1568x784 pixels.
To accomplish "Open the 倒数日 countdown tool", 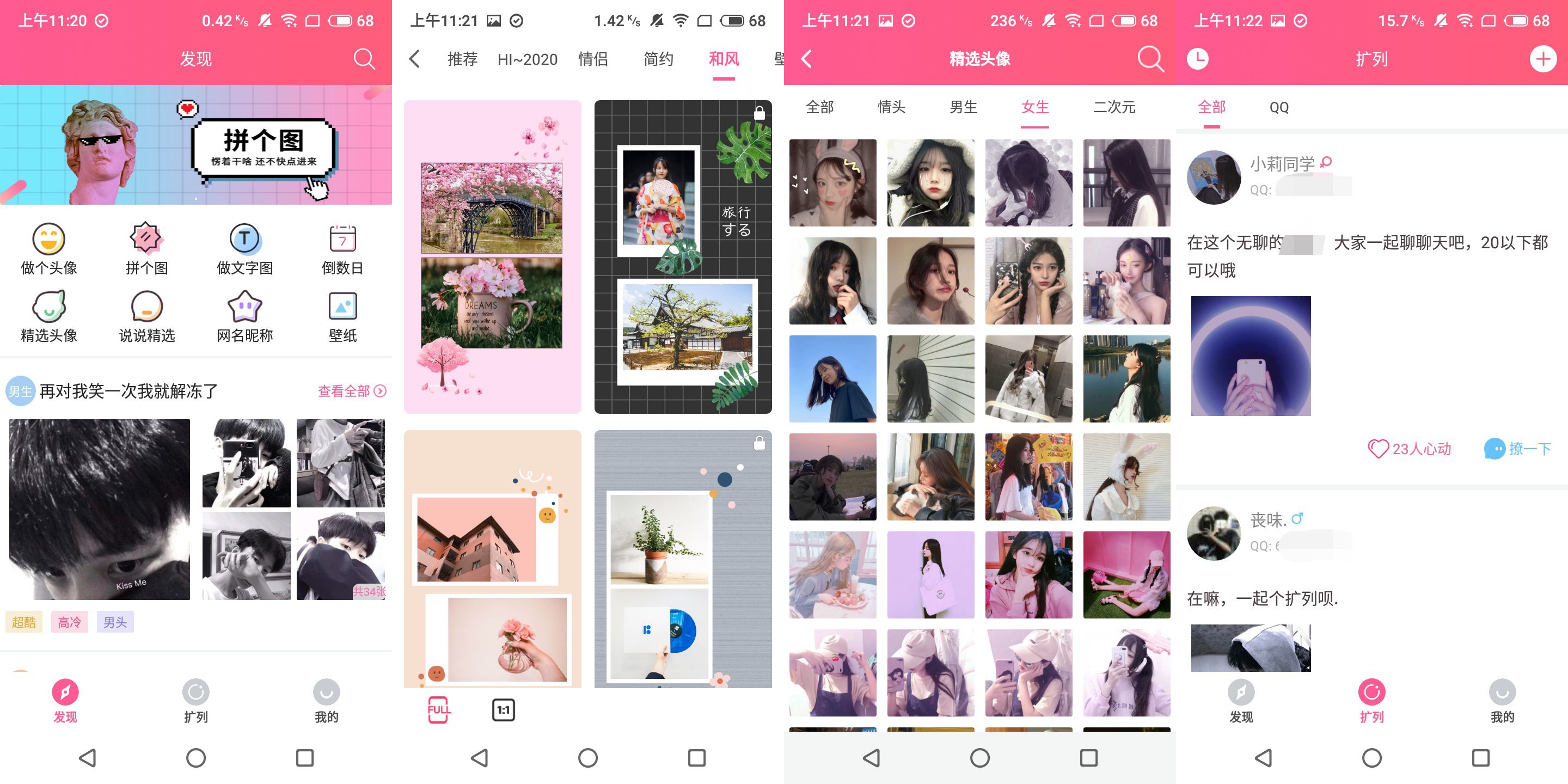I will click(x=342, y=249).
